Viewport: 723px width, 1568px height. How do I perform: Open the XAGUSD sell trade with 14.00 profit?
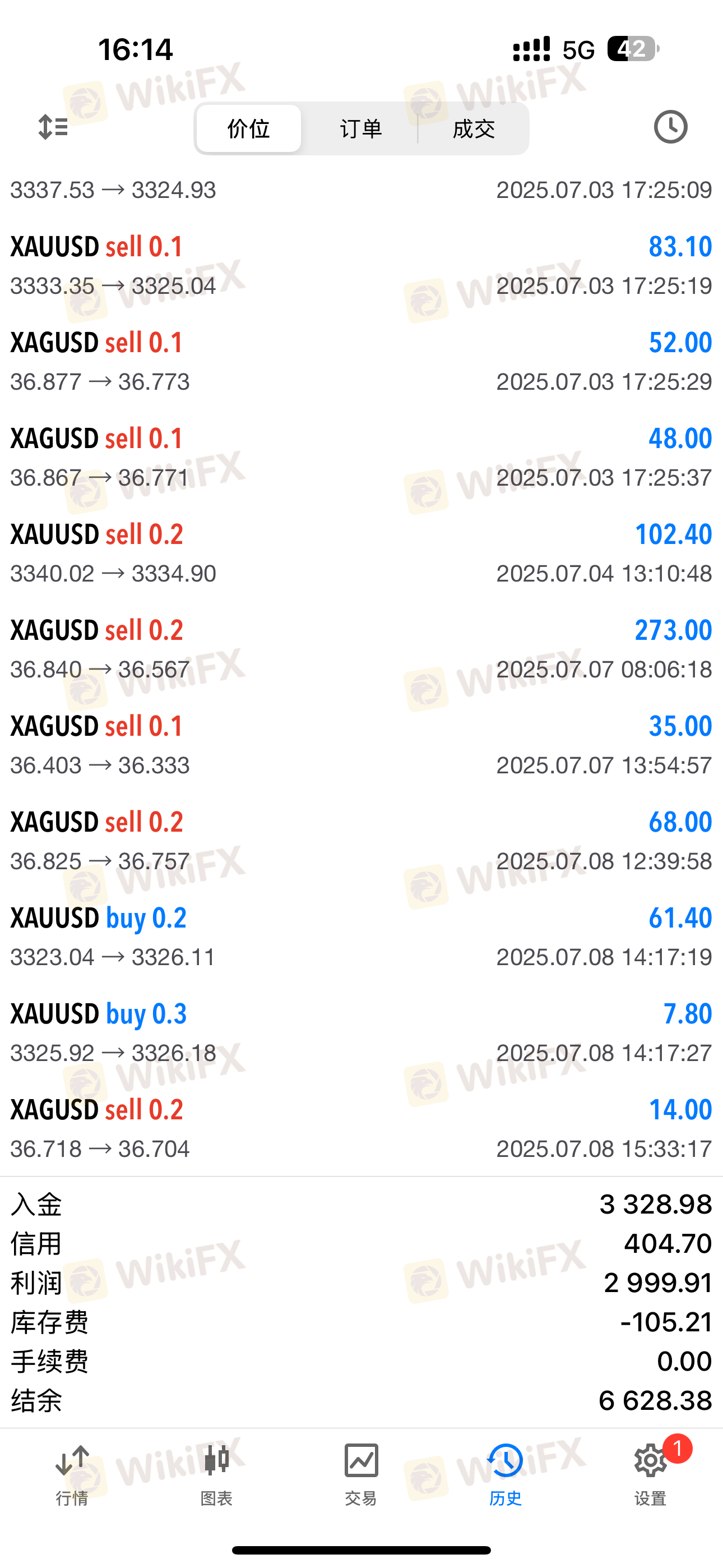[361, 1128]
